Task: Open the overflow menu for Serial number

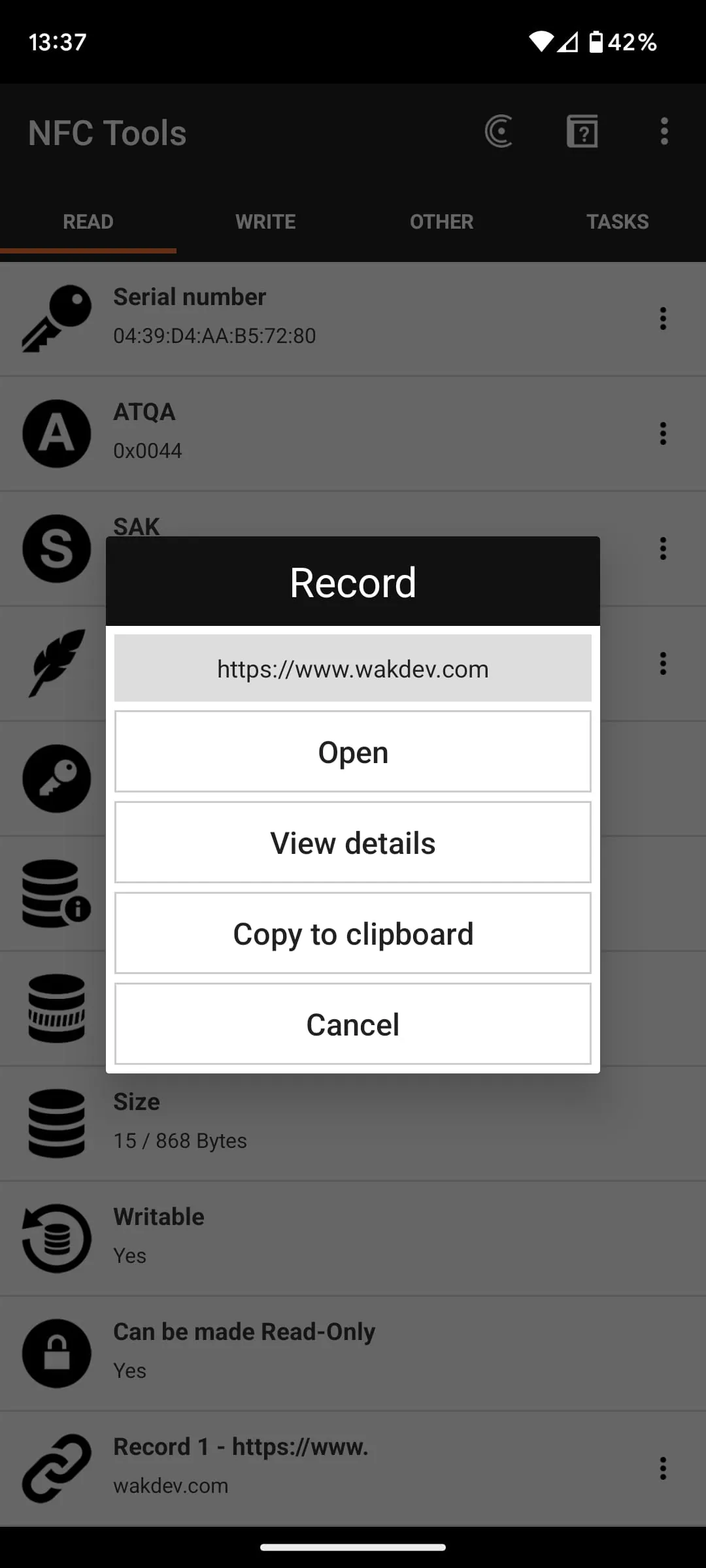Action: [662, 318]
